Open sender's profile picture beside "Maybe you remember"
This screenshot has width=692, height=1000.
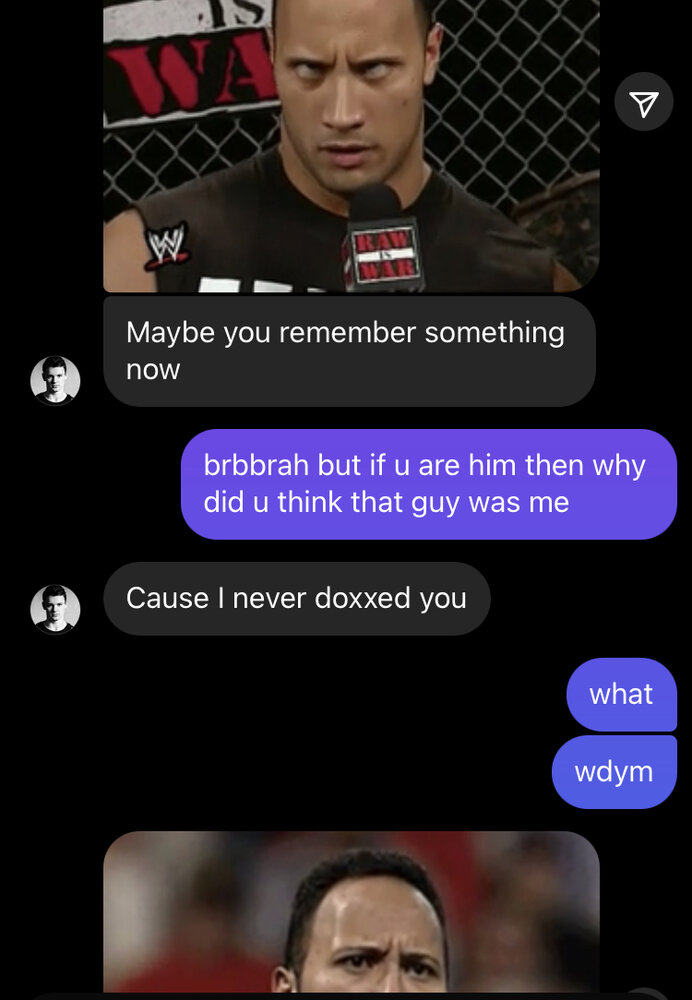point(55,380)
